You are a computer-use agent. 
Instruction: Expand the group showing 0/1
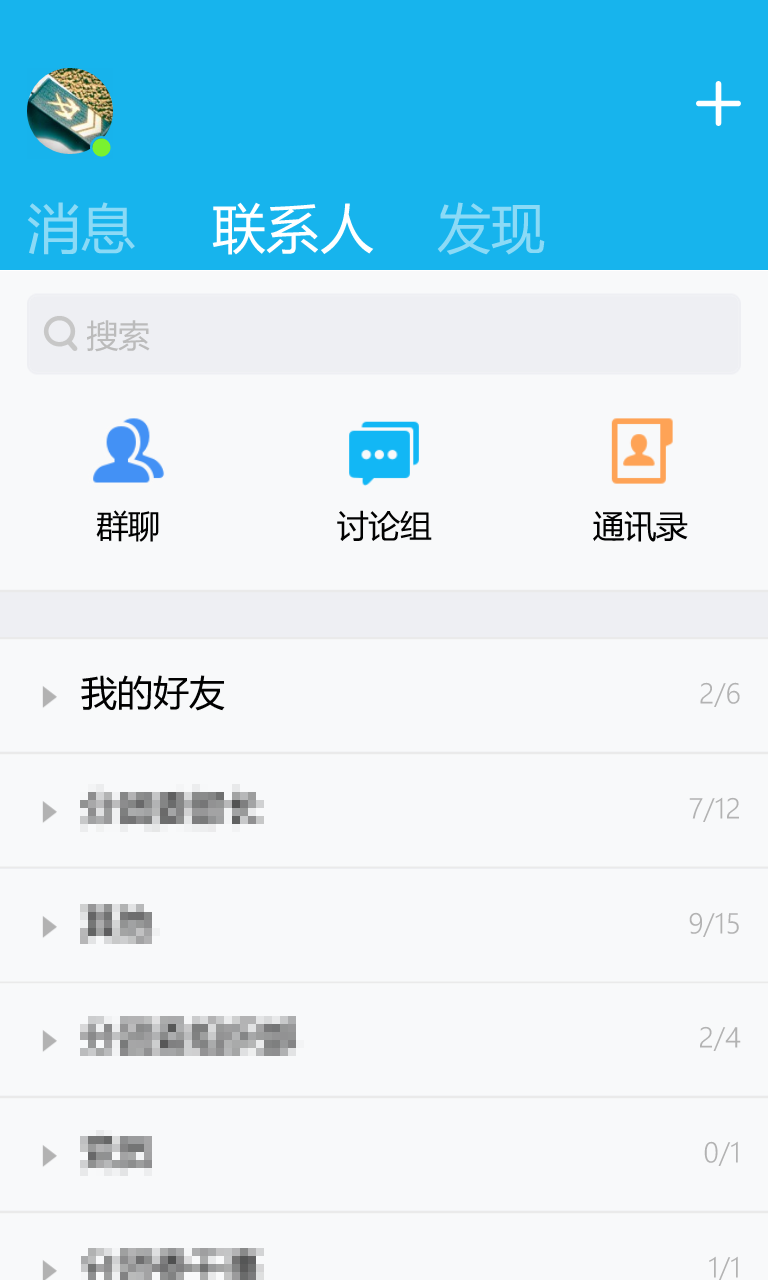click(x=384, y=1155)
